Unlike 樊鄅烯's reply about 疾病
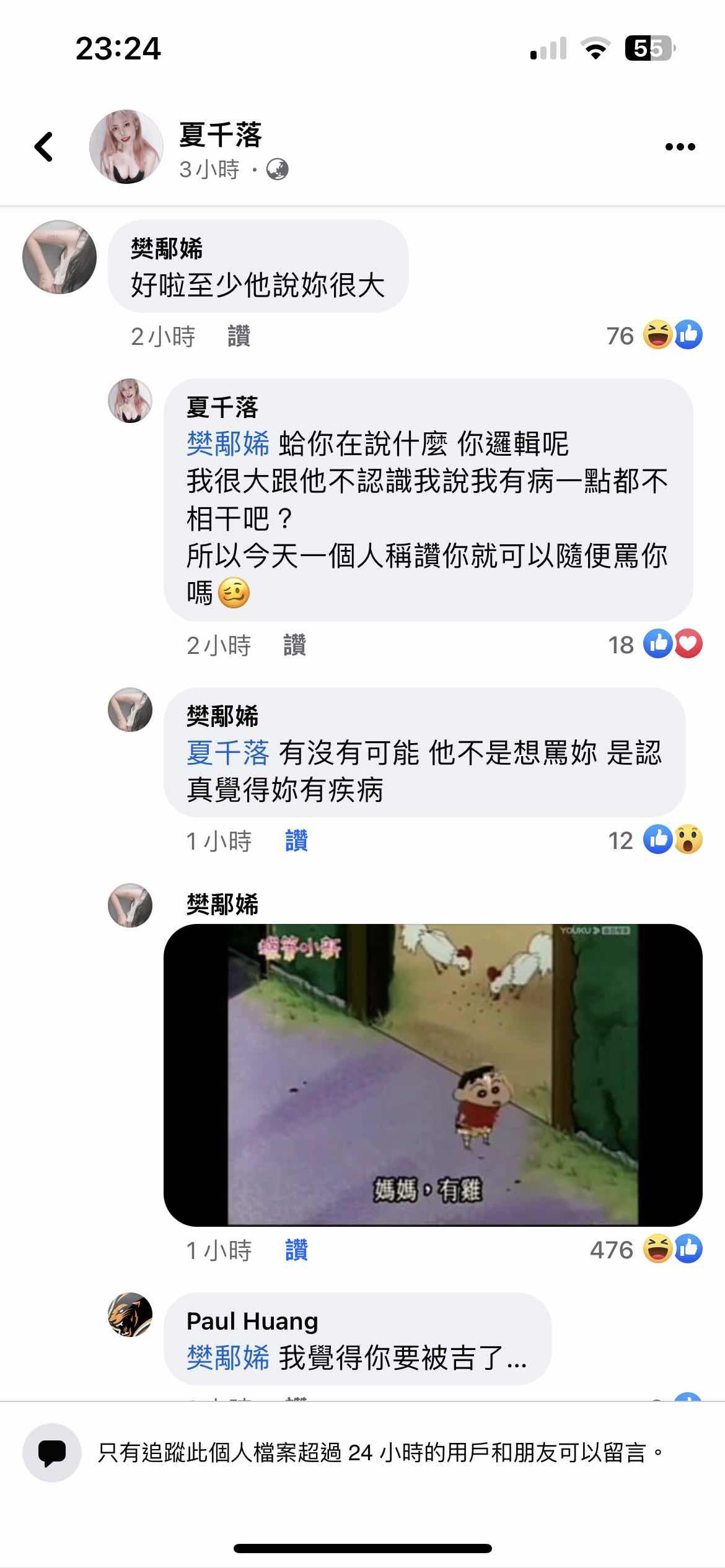This screenshot has height=1568, width=725. (296, 841)
